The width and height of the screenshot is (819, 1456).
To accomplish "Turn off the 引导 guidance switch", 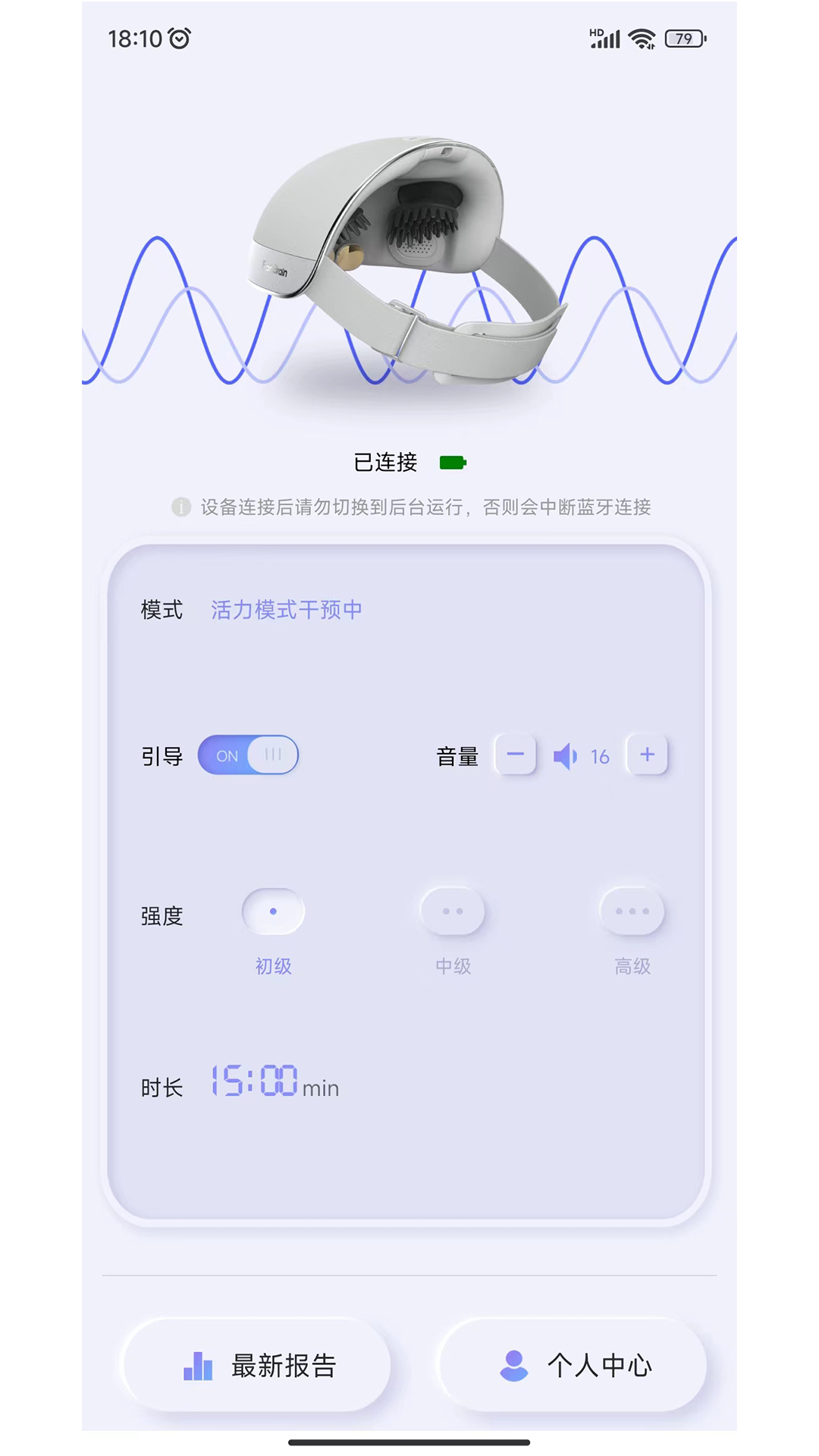I will click(249, 755).
